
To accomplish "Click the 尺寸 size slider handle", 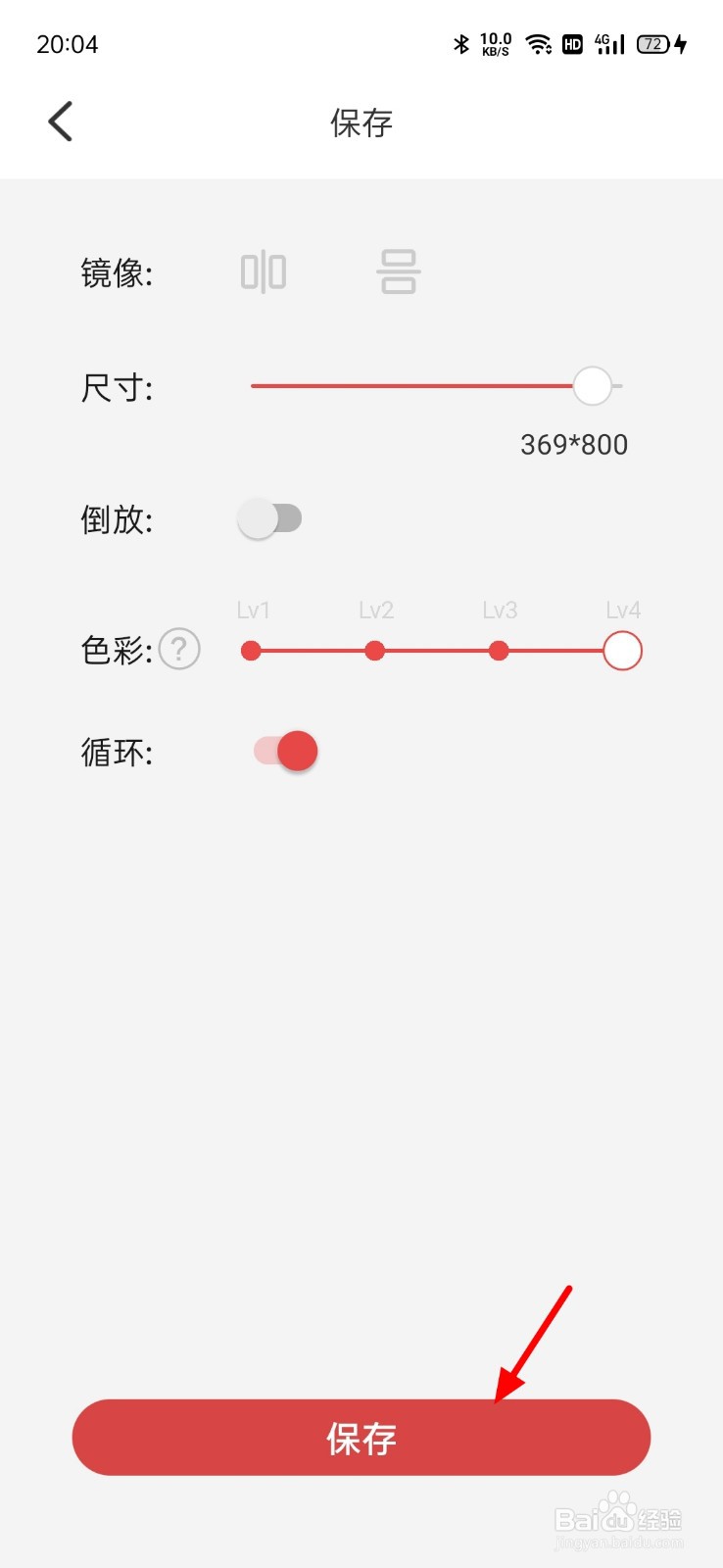I will point(592,386).
